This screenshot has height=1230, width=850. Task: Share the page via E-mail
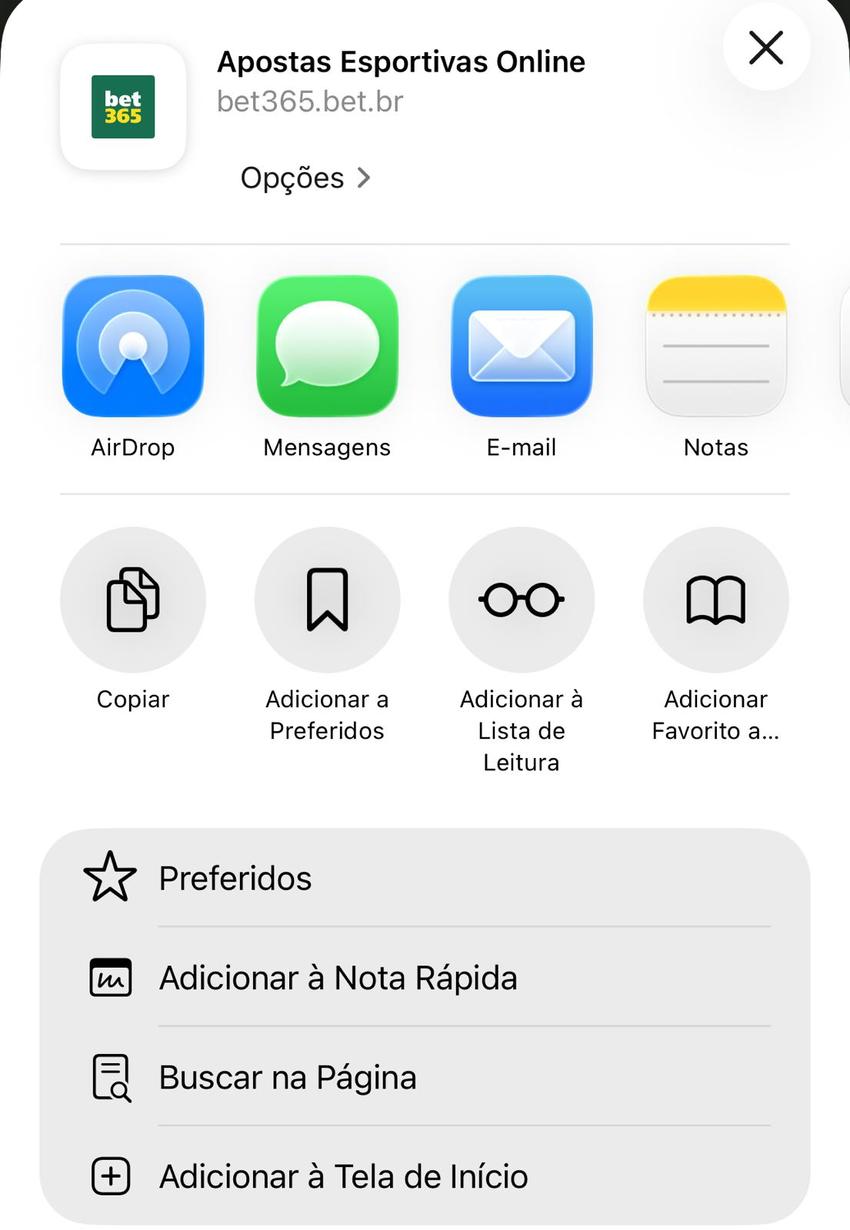pos(521,345)
